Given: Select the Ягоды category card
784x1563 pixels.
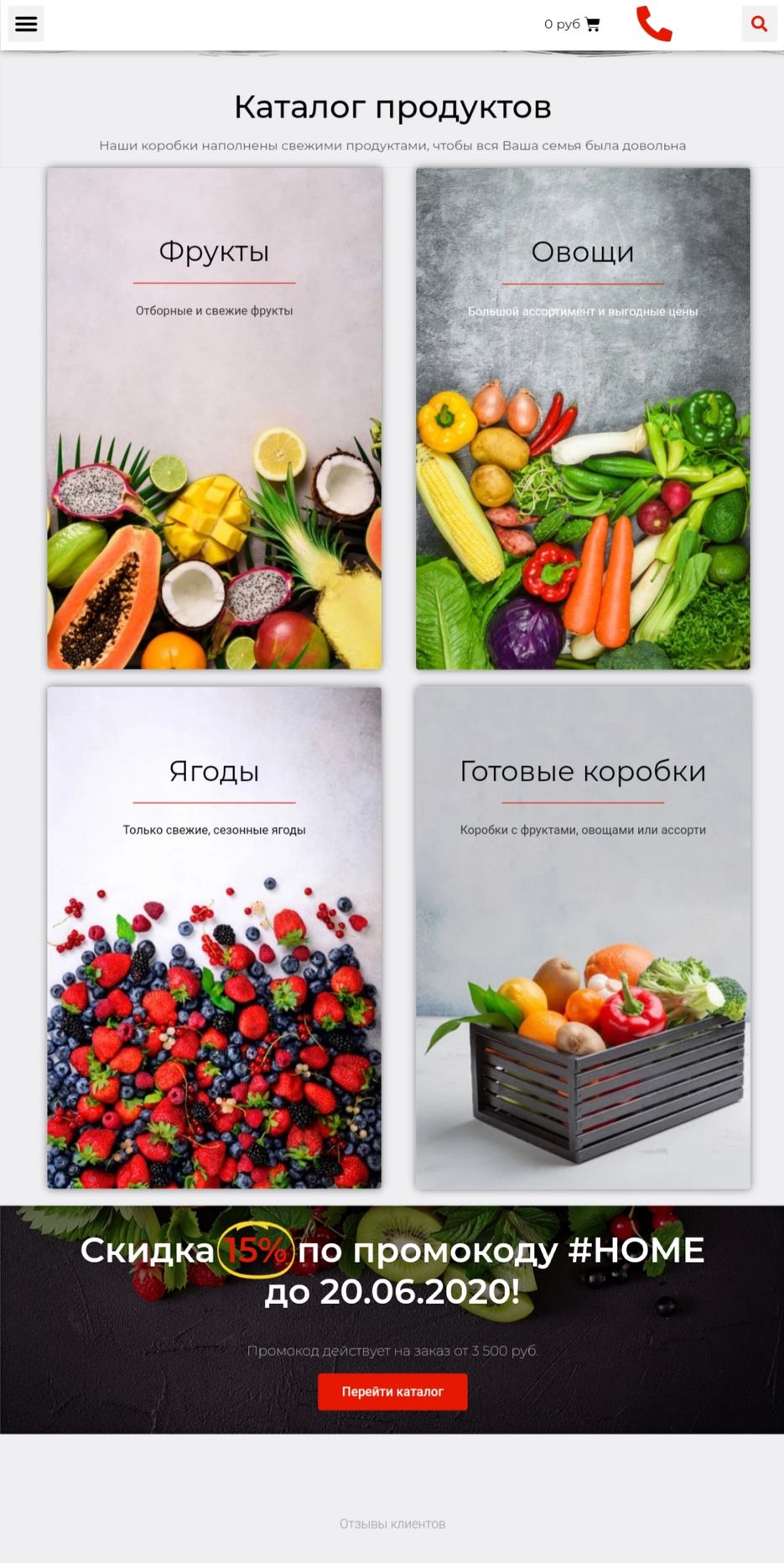Looking at the screenshot, I should tap(214, 937).
